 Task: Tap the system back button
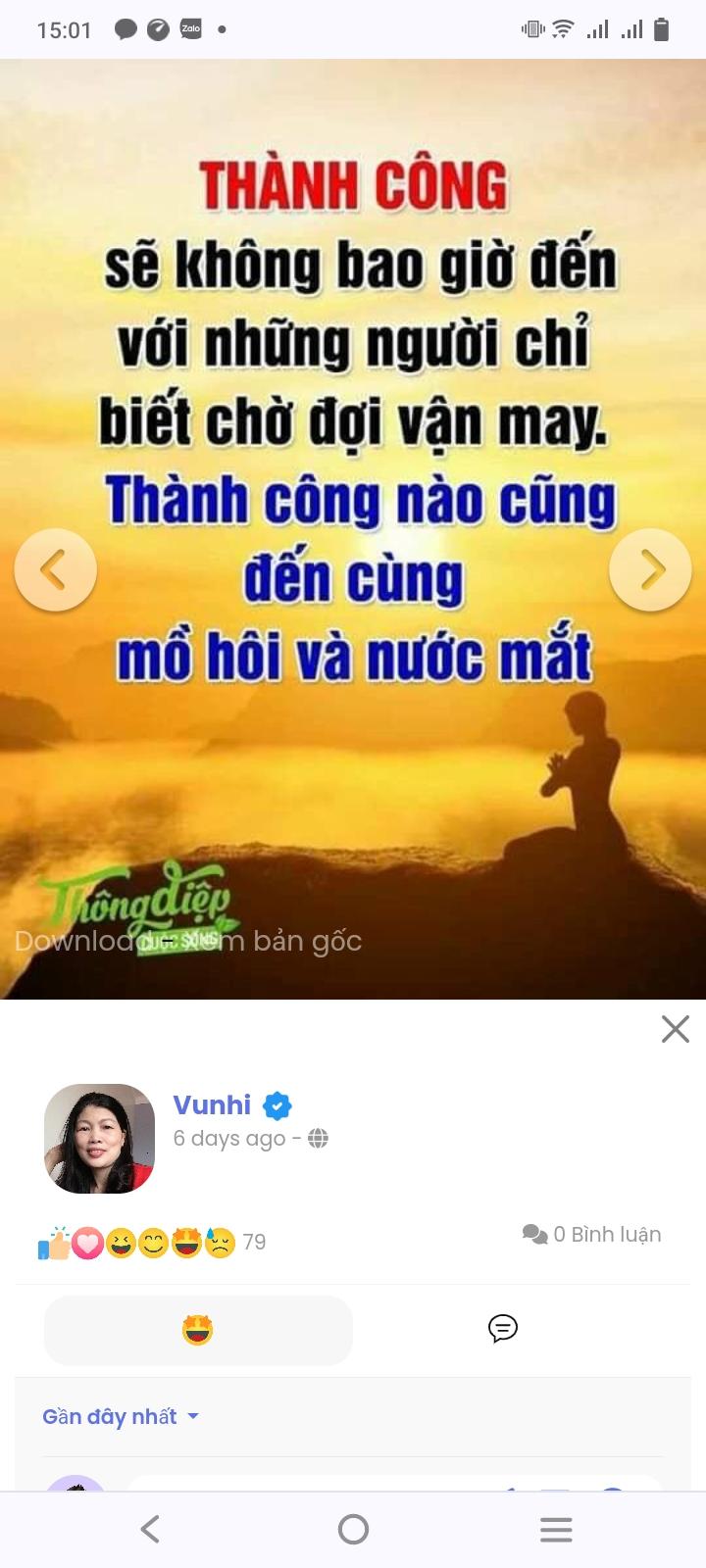pyautogui.click(x=150, y=1529)
